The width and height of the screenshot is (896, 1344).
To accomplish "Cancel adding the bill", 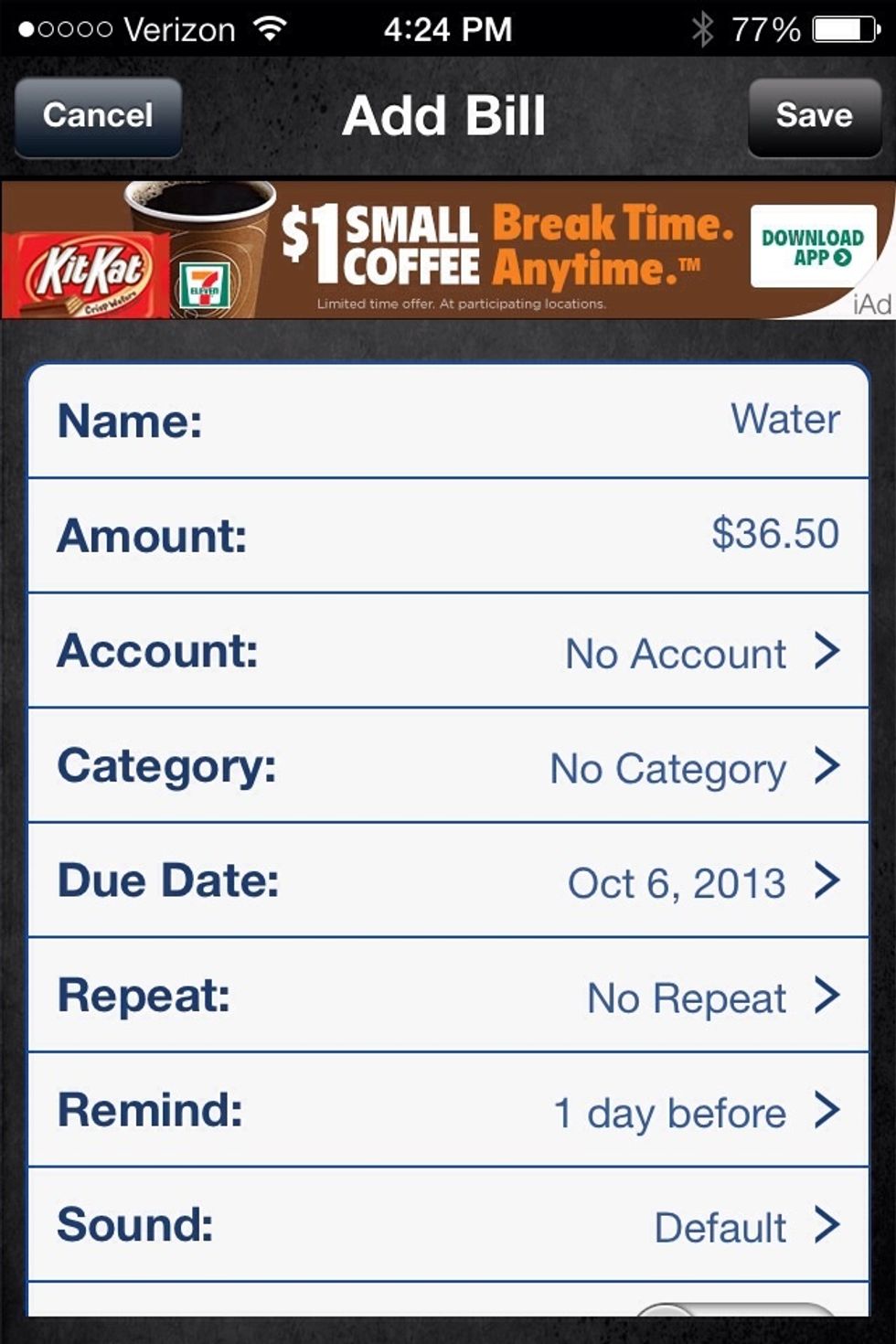I will point(98,116).
